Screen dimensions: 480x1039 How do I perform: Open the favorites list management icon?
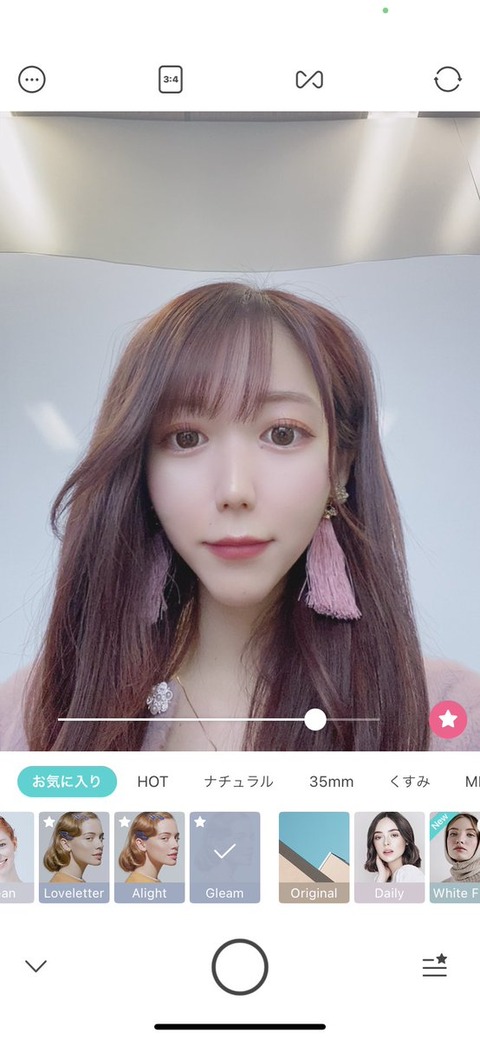(x=435, y=966)
